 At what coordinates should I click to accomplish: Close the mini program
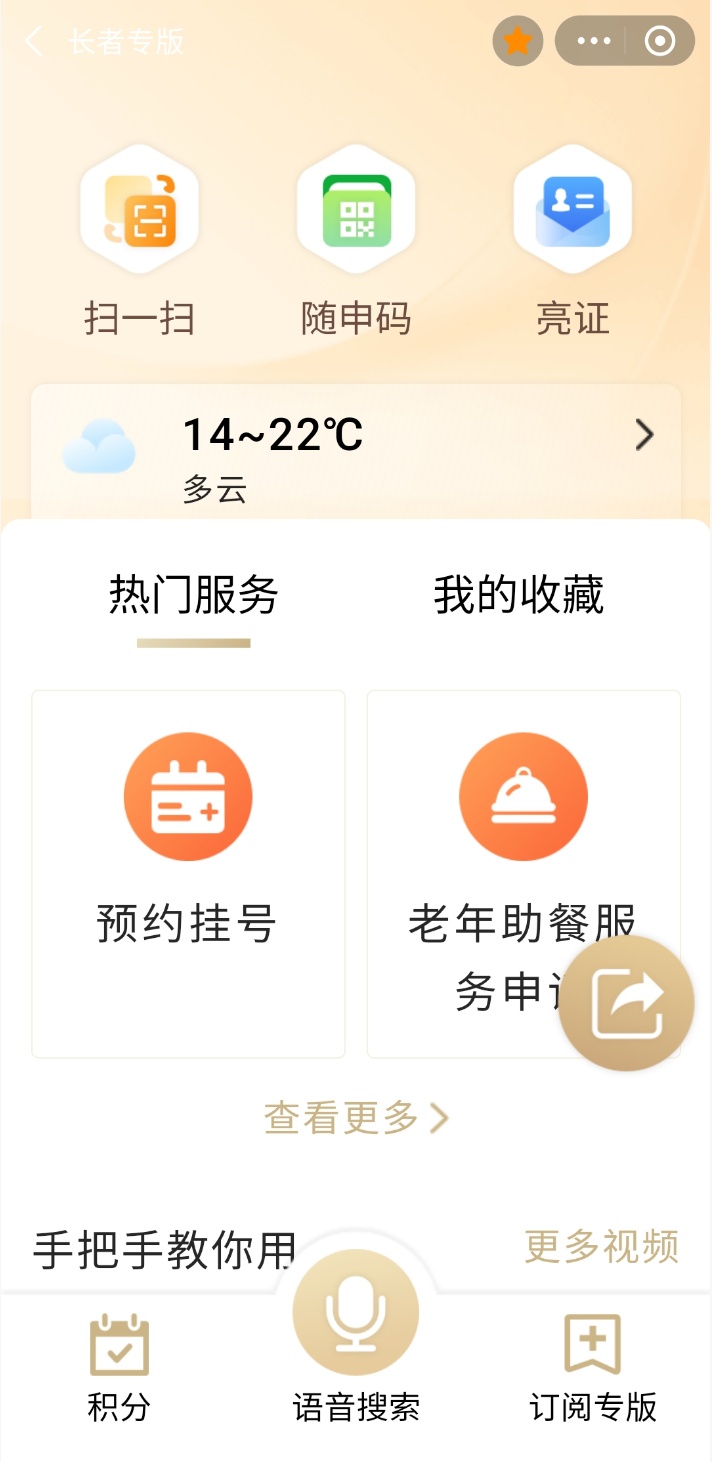click(660, 42)
